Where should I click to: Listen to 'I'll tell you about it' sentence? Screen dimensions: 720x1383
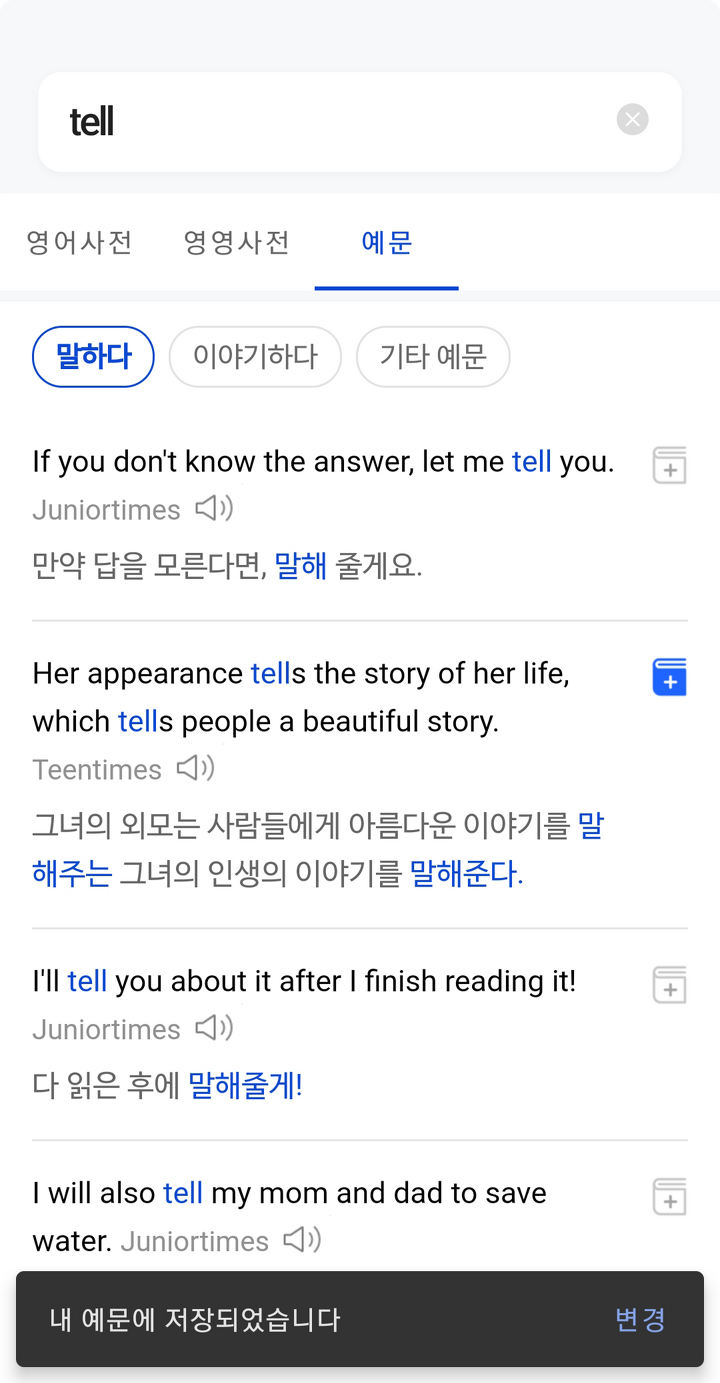click(214, 1029)
